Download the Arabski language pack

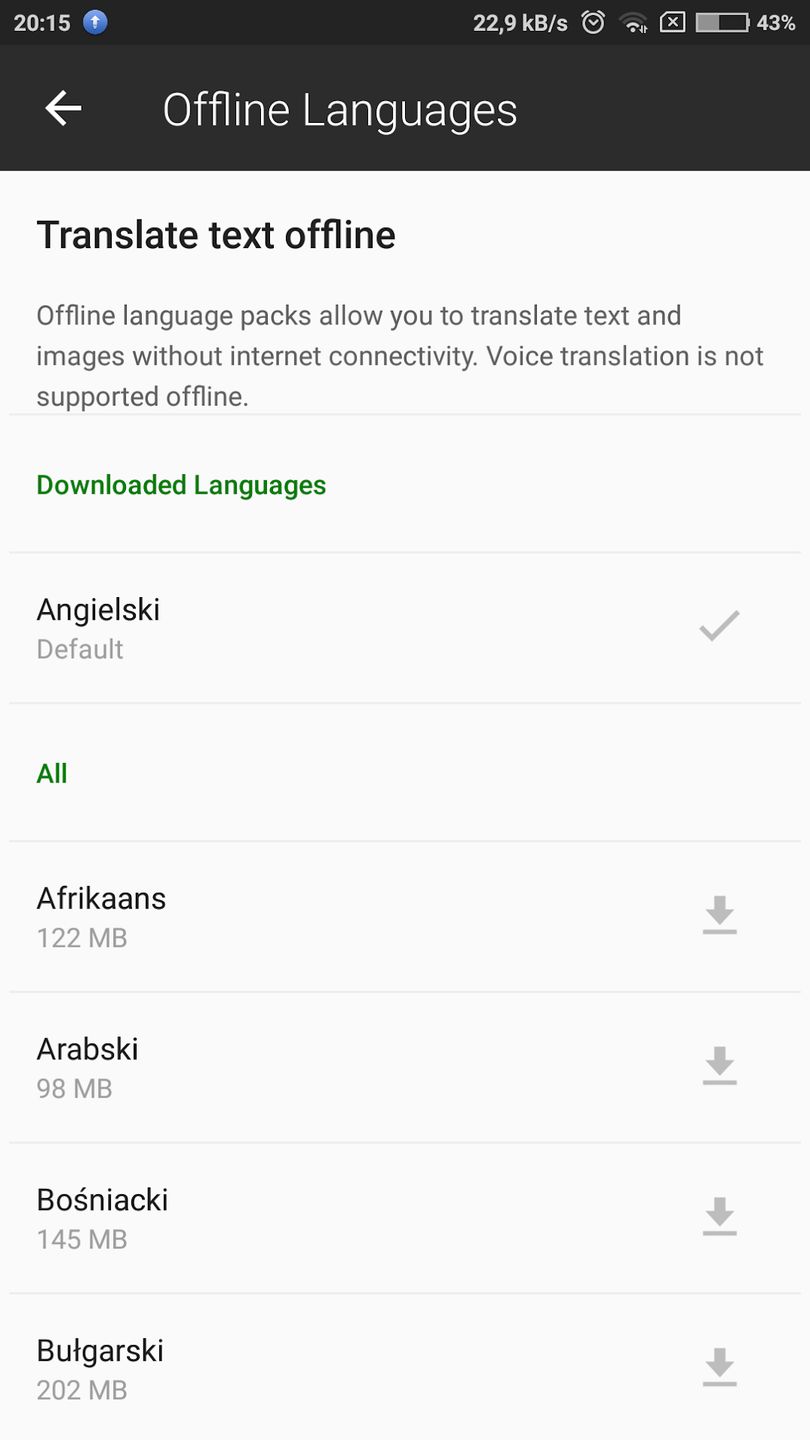(x=719, y=1066)
